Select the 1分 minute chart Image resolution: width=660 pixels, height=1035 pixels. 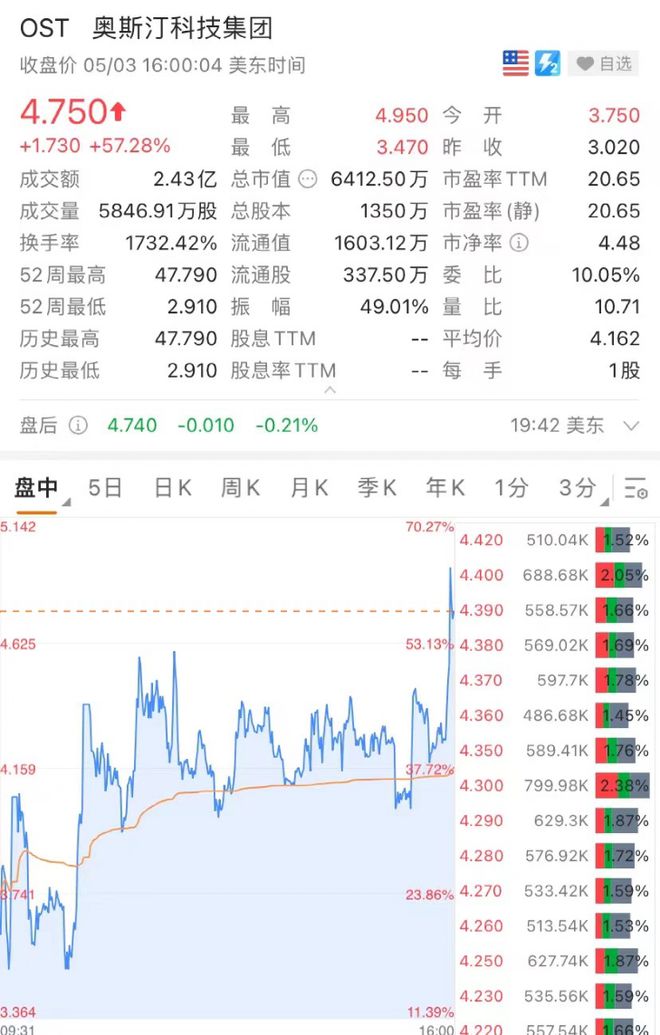(x=511, y=488)
